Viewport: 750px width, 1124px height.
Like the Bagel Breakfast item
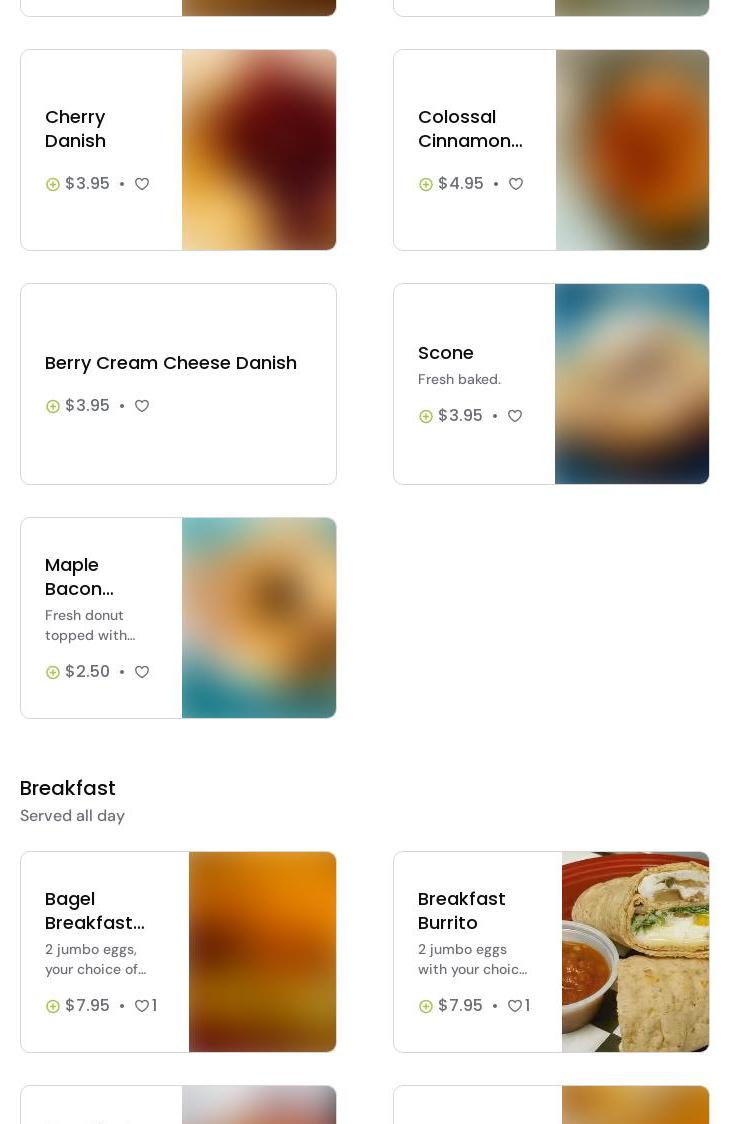tap(142, 1006)
